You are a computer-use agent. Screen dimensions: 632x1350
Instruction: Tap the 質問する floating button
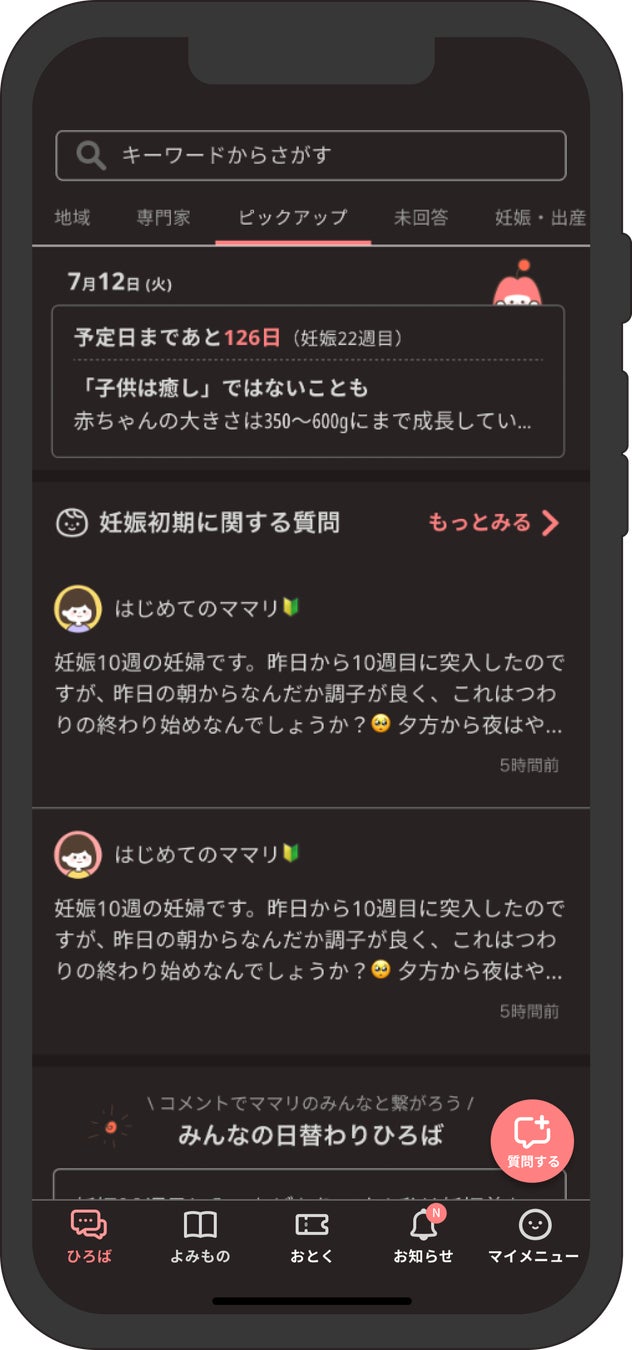(532, 1141)
